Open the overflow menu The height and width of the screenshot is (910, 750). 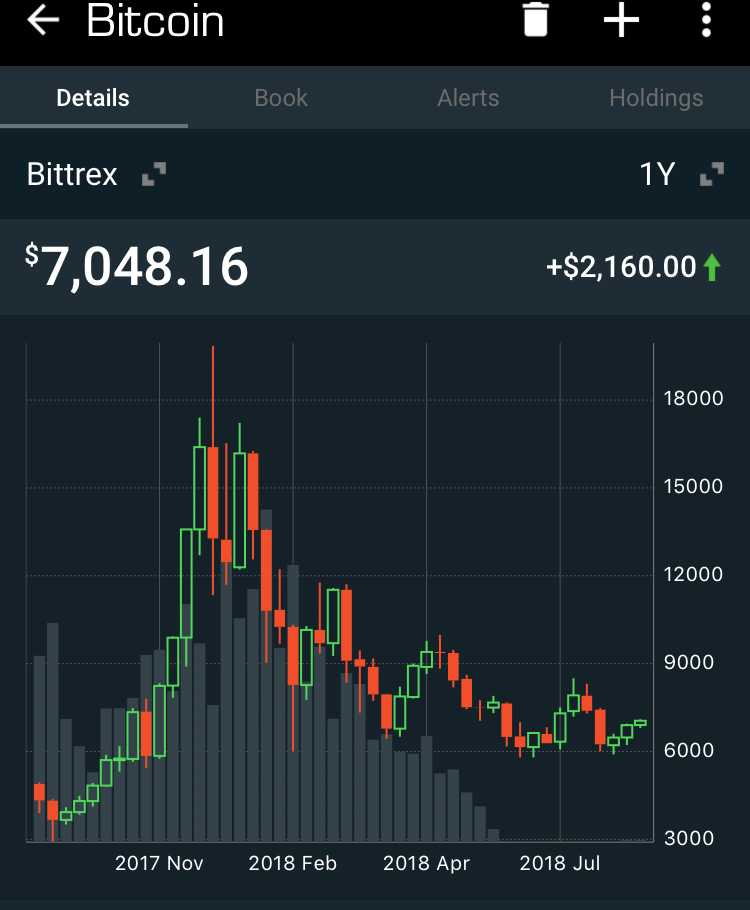pos(707,20)
